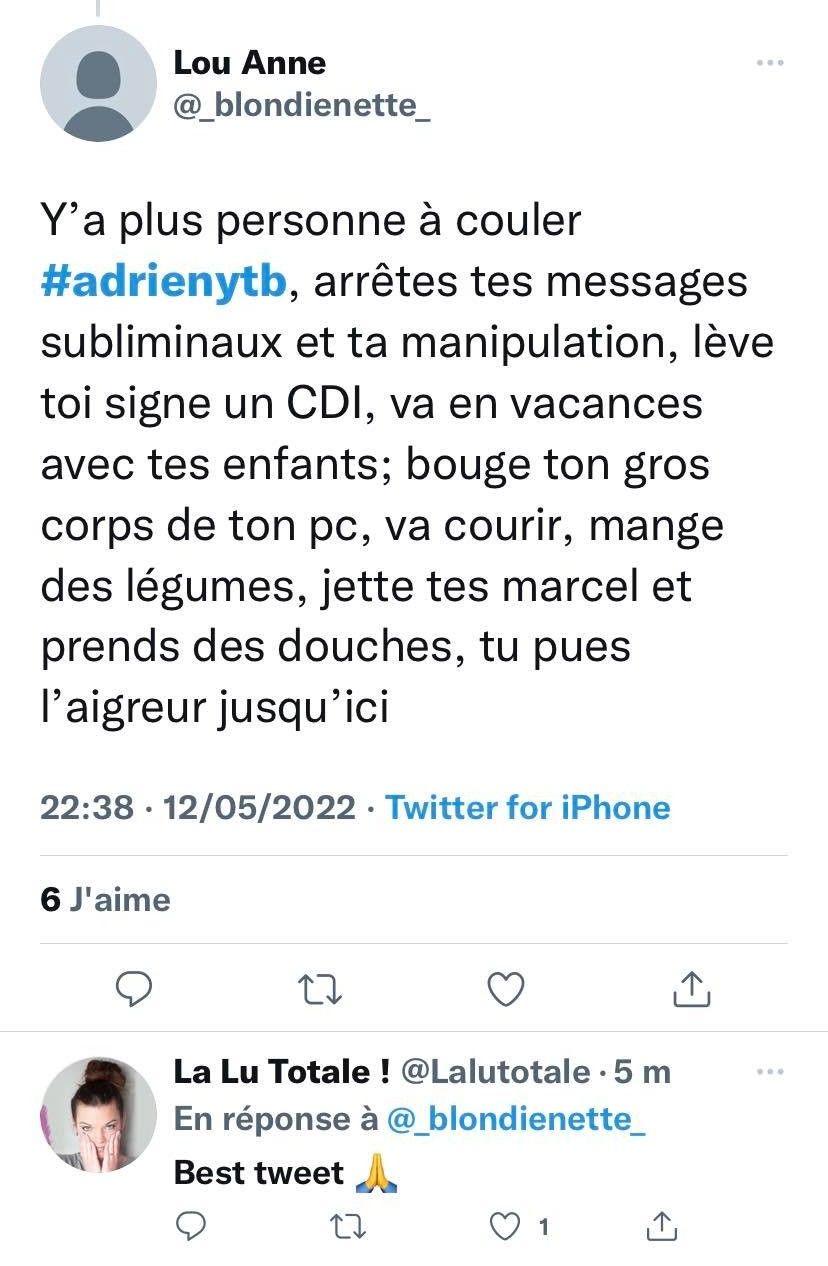The image size is (828, 1266).
Task: Share La Lu Totale's reply
Action: point(663,1225)
